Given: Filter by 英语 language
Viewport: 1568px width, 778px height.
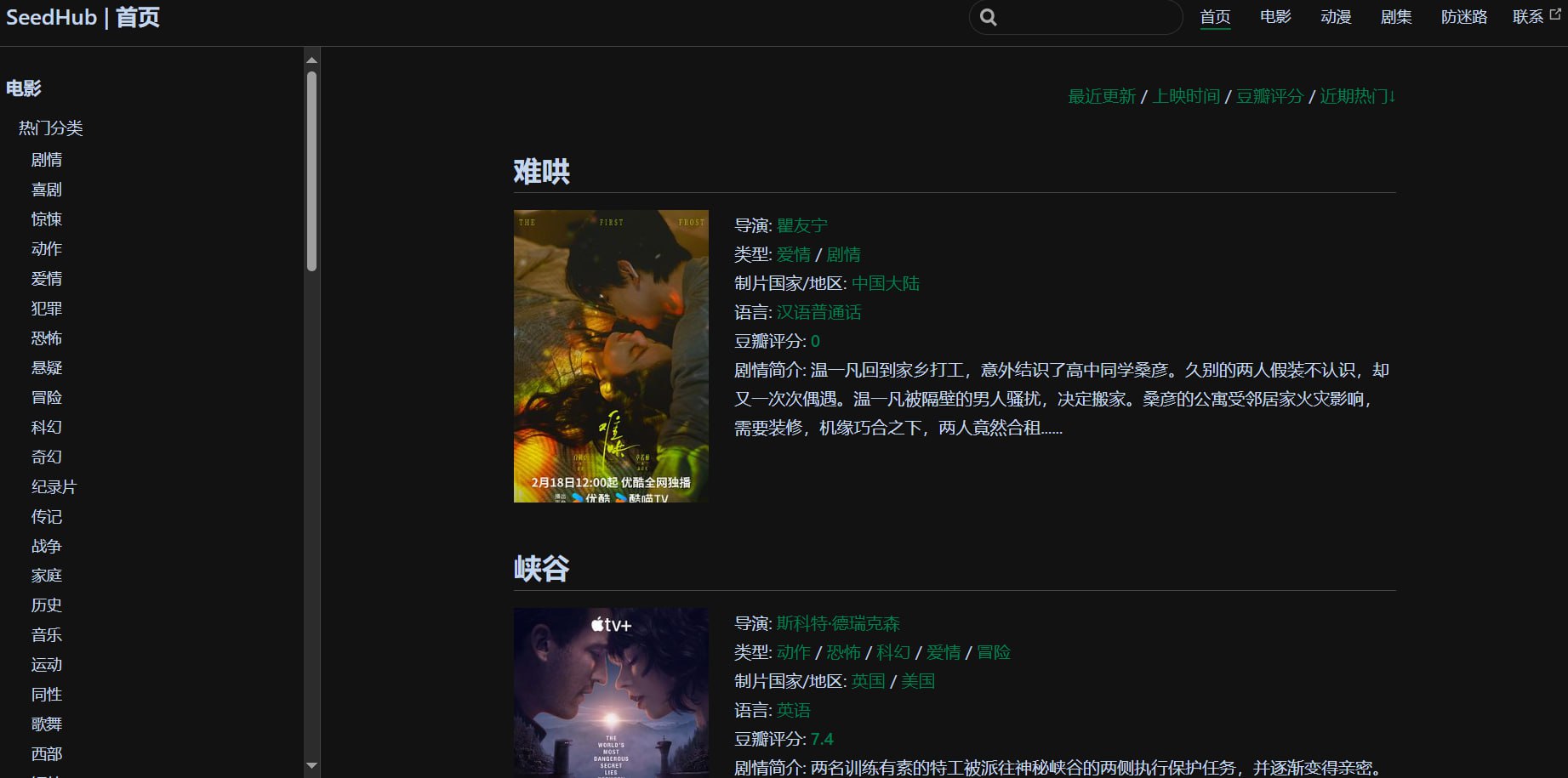Looking at the screenshot, I should coord(793,710).
